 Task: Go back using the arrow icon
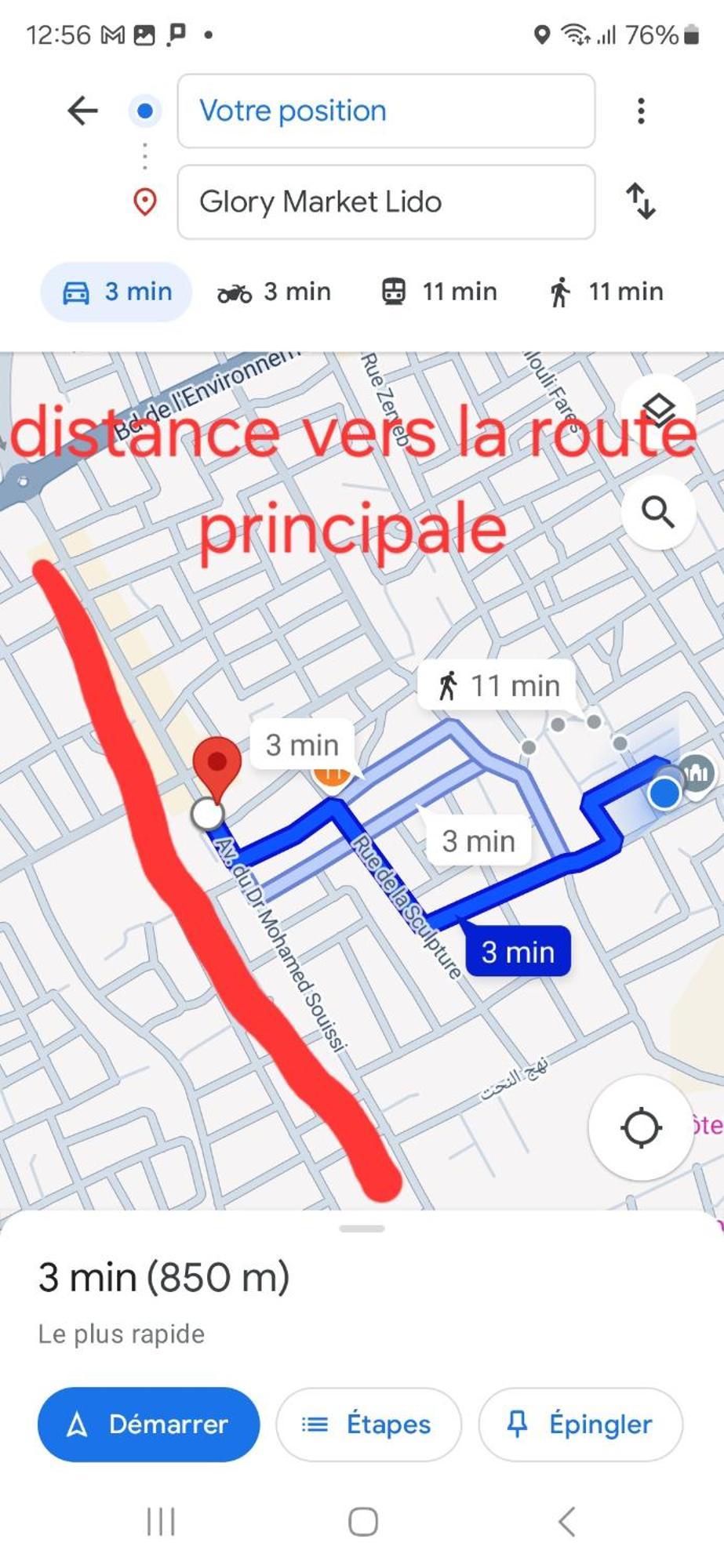click(82, 111)
